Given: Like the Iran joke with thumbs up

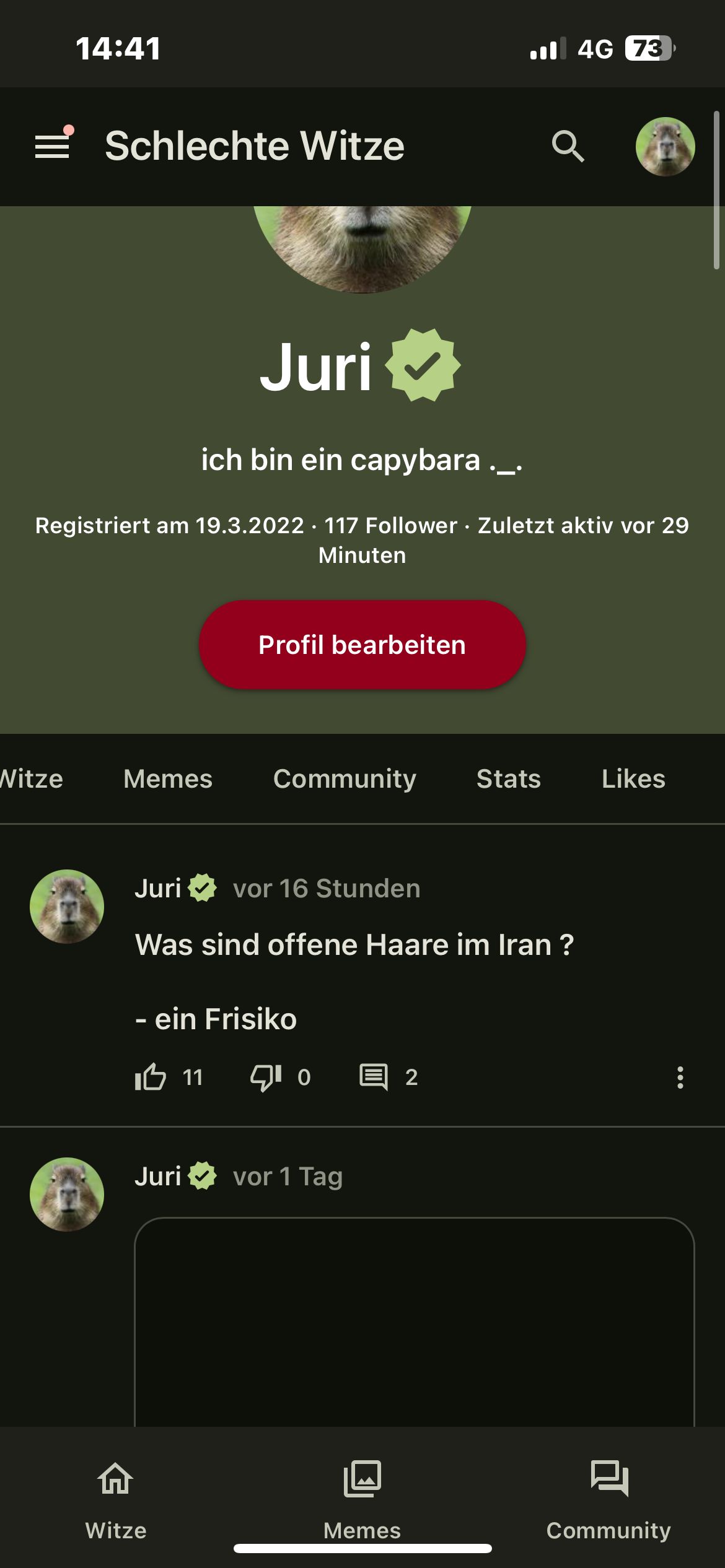Looking at the screenshot, I should 151,1077.
